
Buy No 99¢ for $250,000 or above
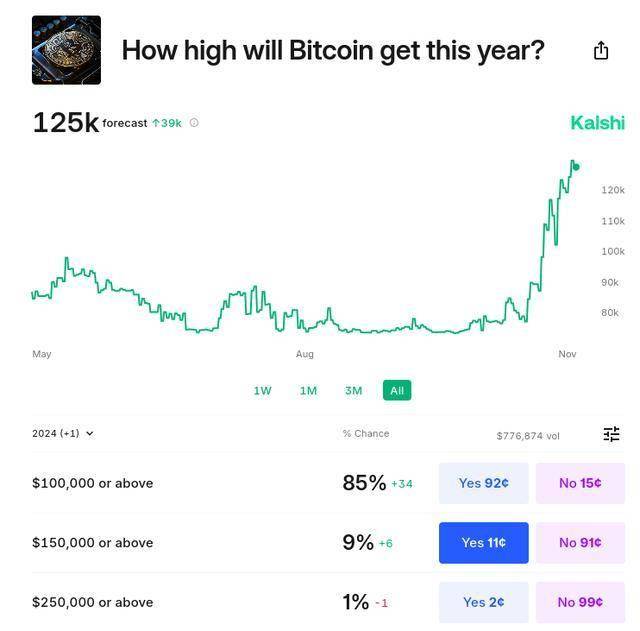point(580,602)
